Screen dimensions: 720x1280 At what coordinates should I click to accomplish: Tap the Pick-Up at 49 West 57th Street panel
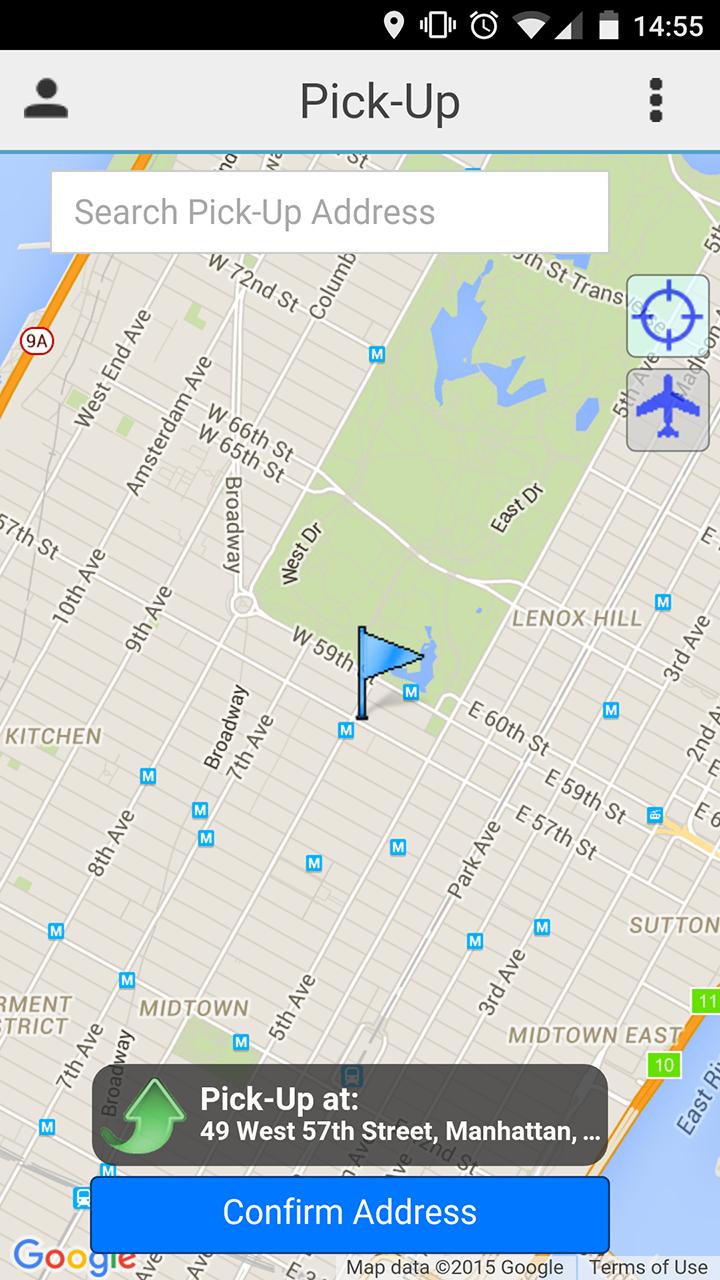pyautogui.click(x=350, y=1115)
